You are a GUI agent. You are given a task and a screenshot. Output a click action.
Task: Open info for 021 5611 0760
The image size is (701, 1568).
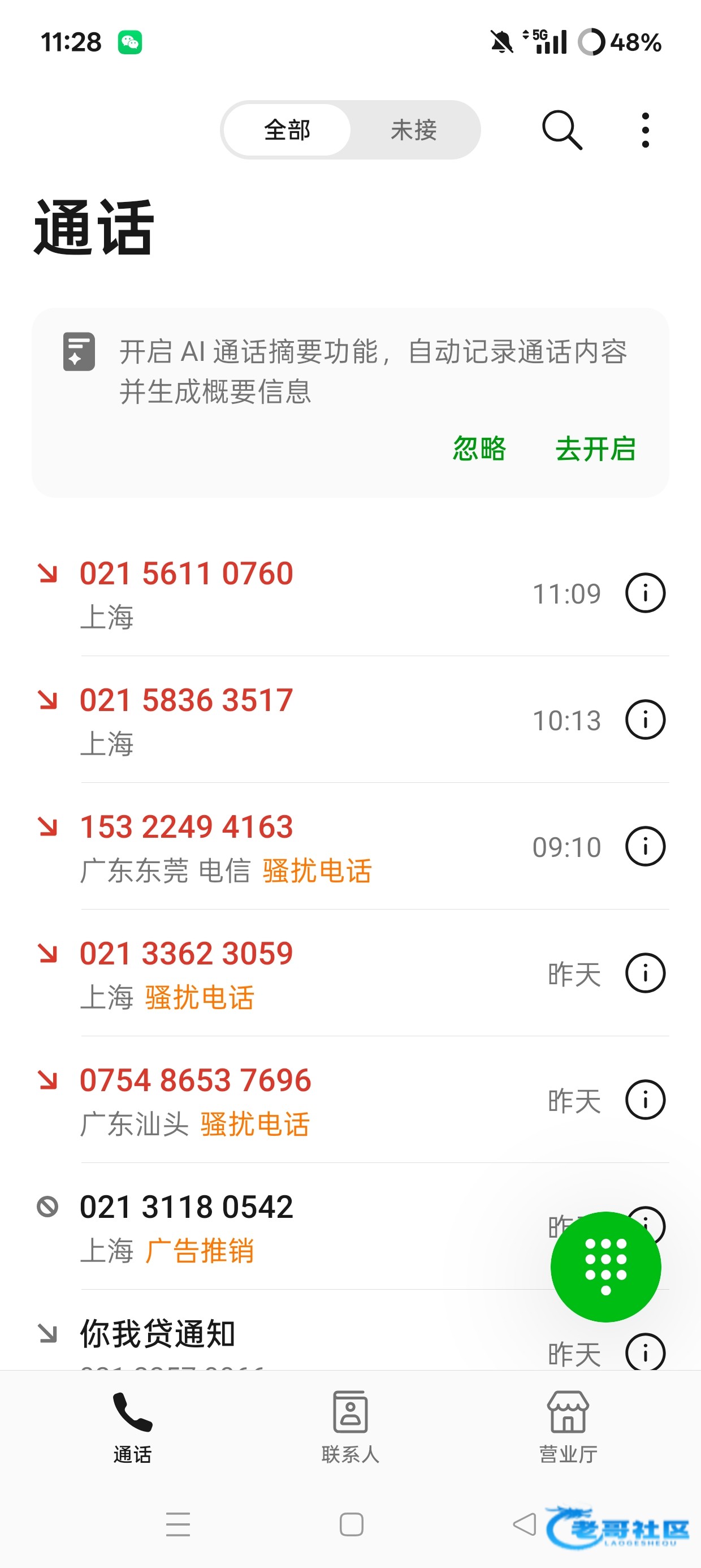pos(645,593)
